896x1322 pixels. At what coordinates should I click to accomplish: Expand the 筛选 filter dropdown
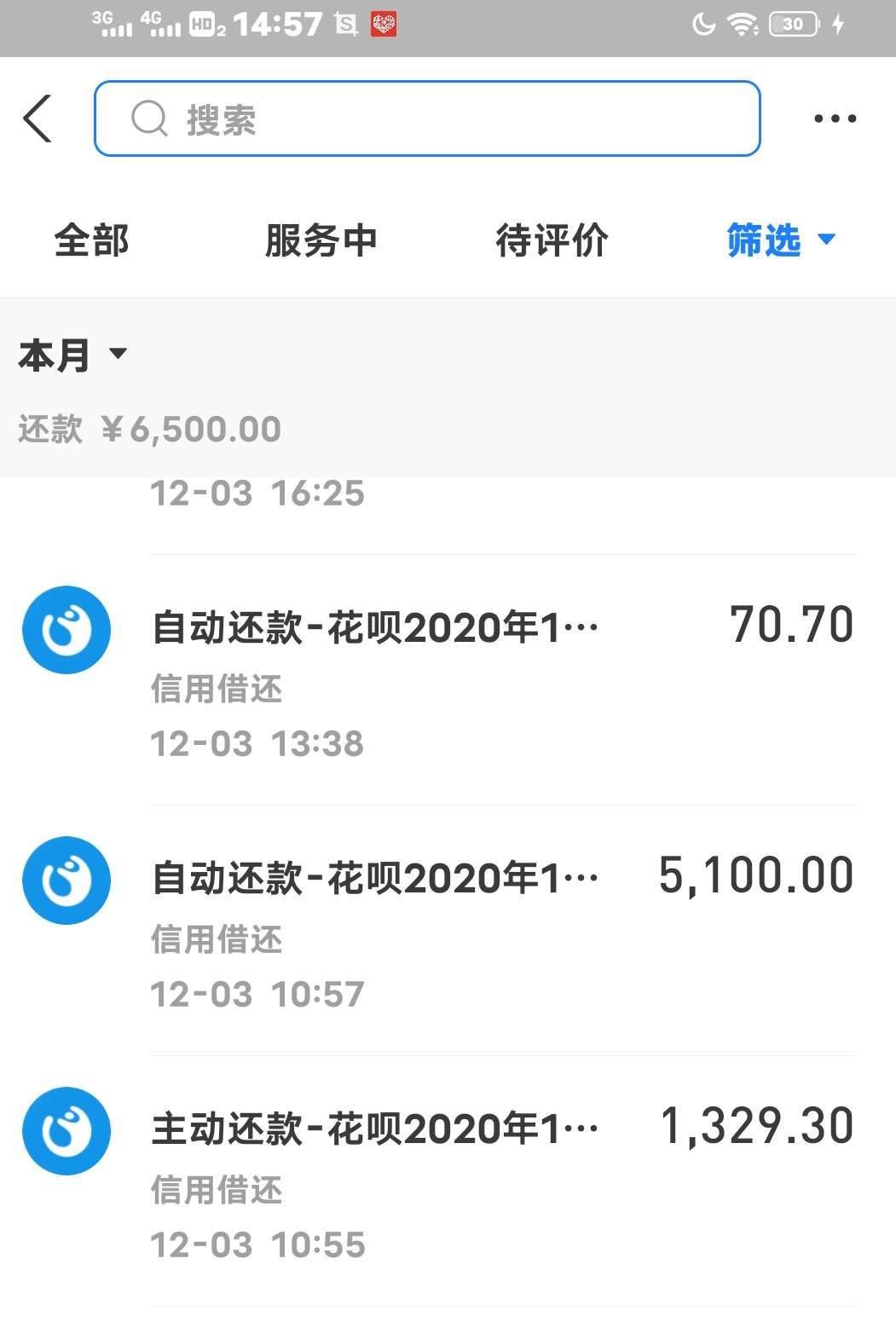(761, 241)
